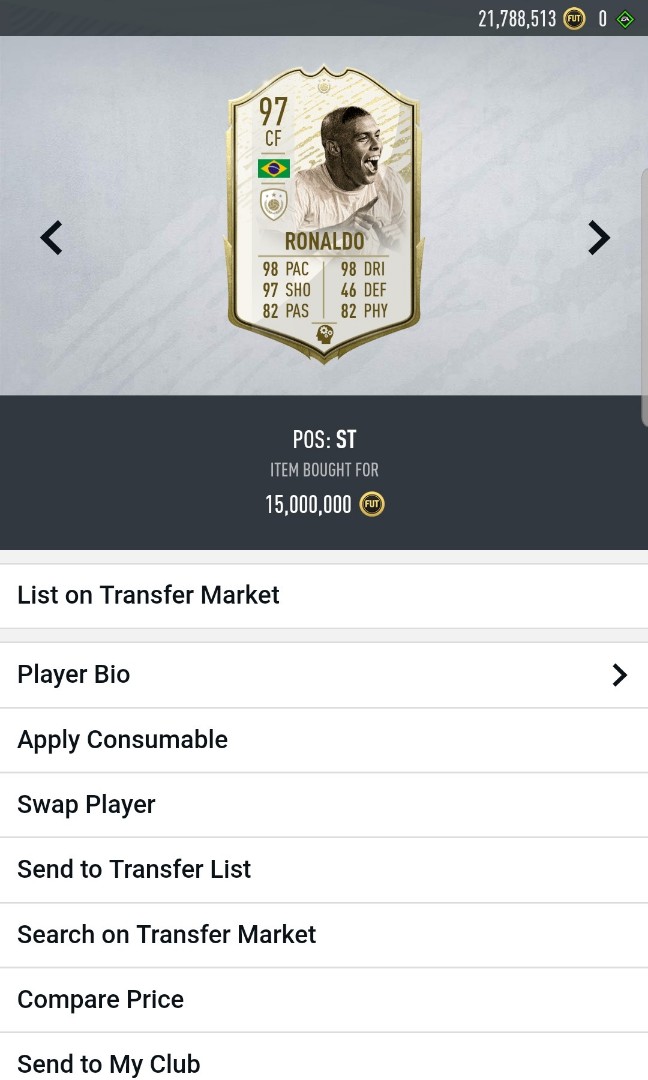648x1080 pixels.
Task: Search on Transfer Market for this player
Action: (324, 935)
